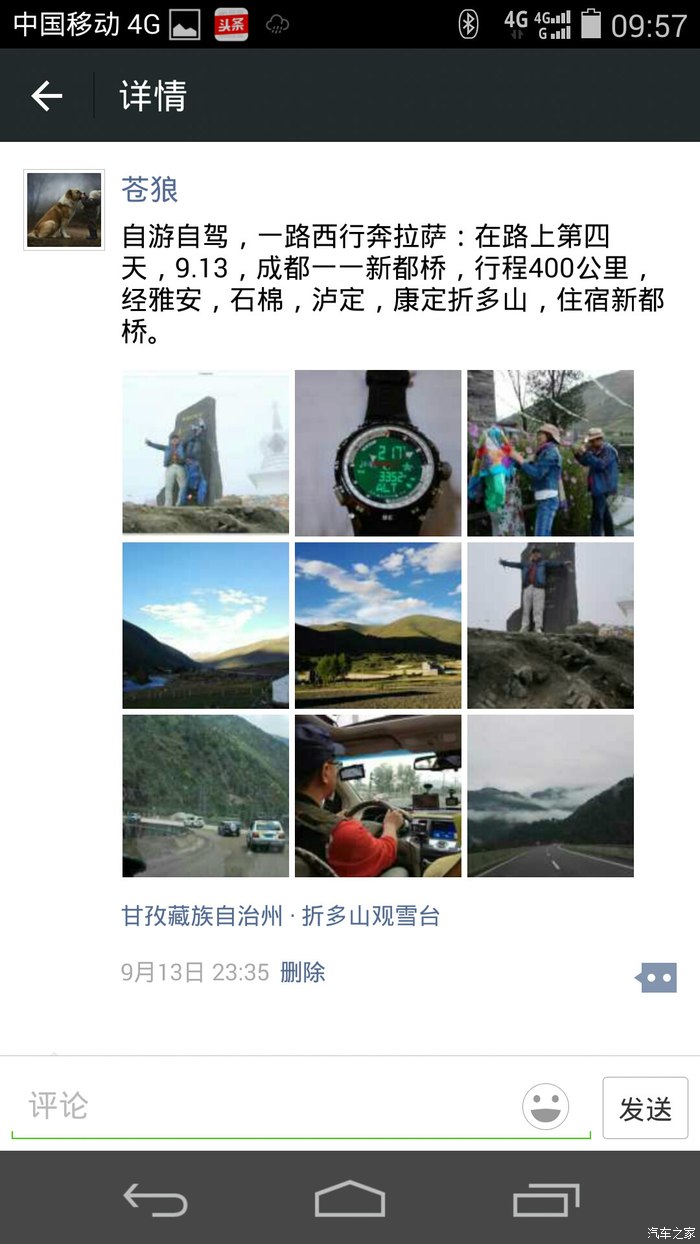View the photo of the driver in red

tap(378, 796)
